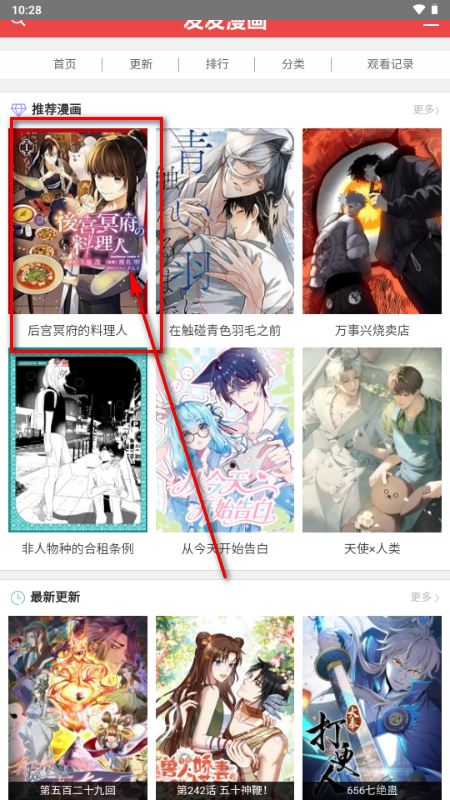Open the 观看记录 tab
450x800 pixels.
click(390, 64)
